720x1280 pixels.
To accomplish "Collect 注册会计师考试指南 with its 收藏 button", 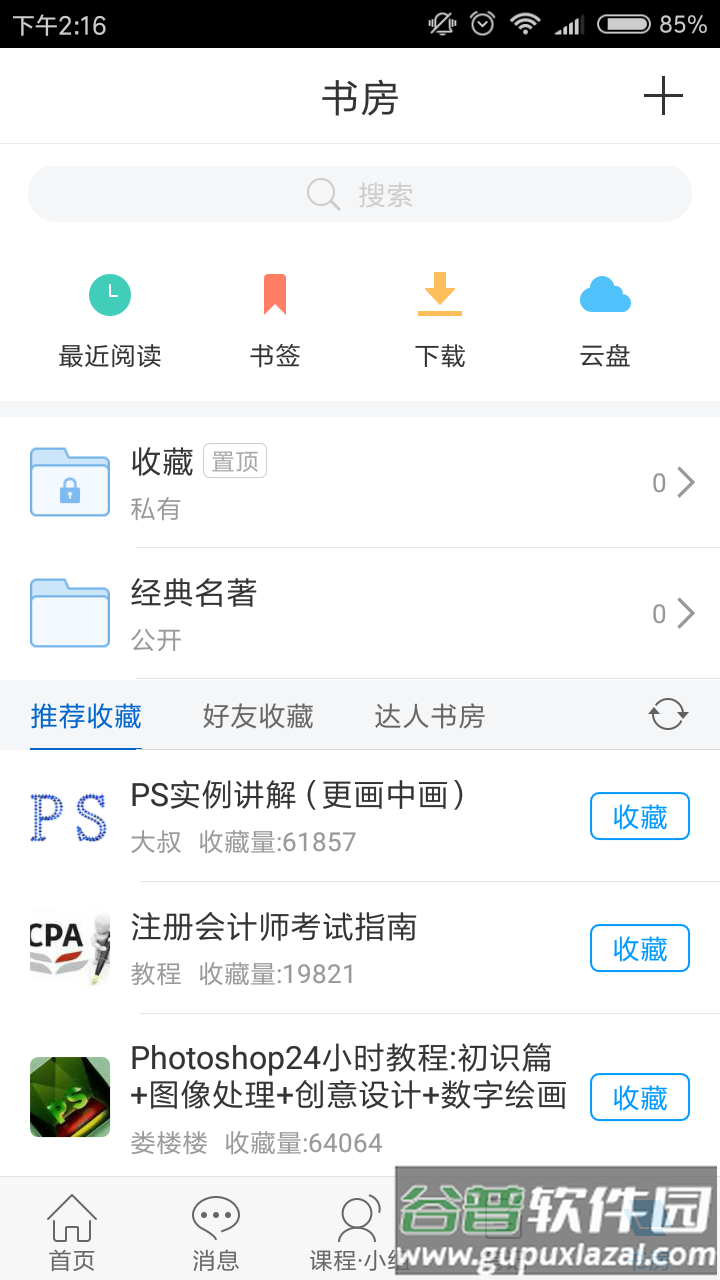I will pyautogui.click(x=640, y=948).
